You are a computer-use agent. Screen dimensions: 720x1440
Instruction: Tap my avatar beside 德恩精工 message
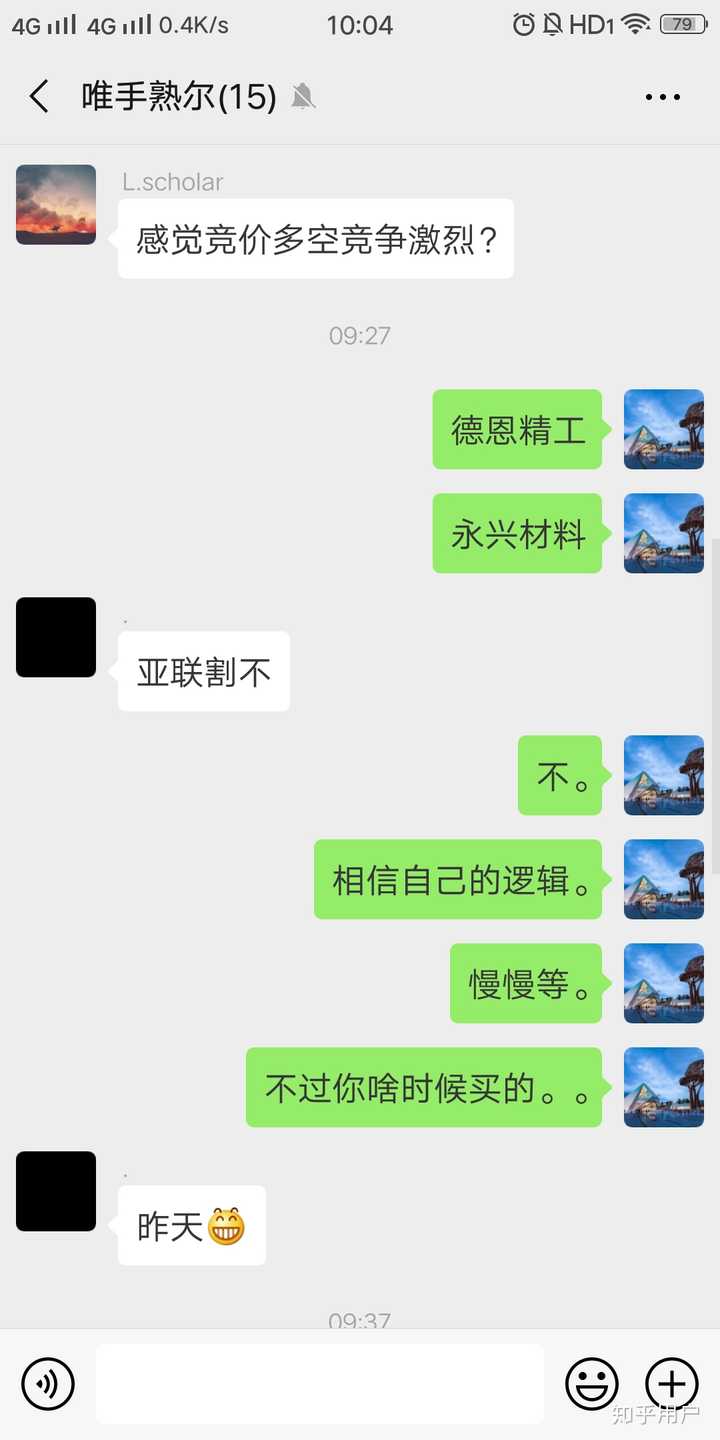[664, 429]
